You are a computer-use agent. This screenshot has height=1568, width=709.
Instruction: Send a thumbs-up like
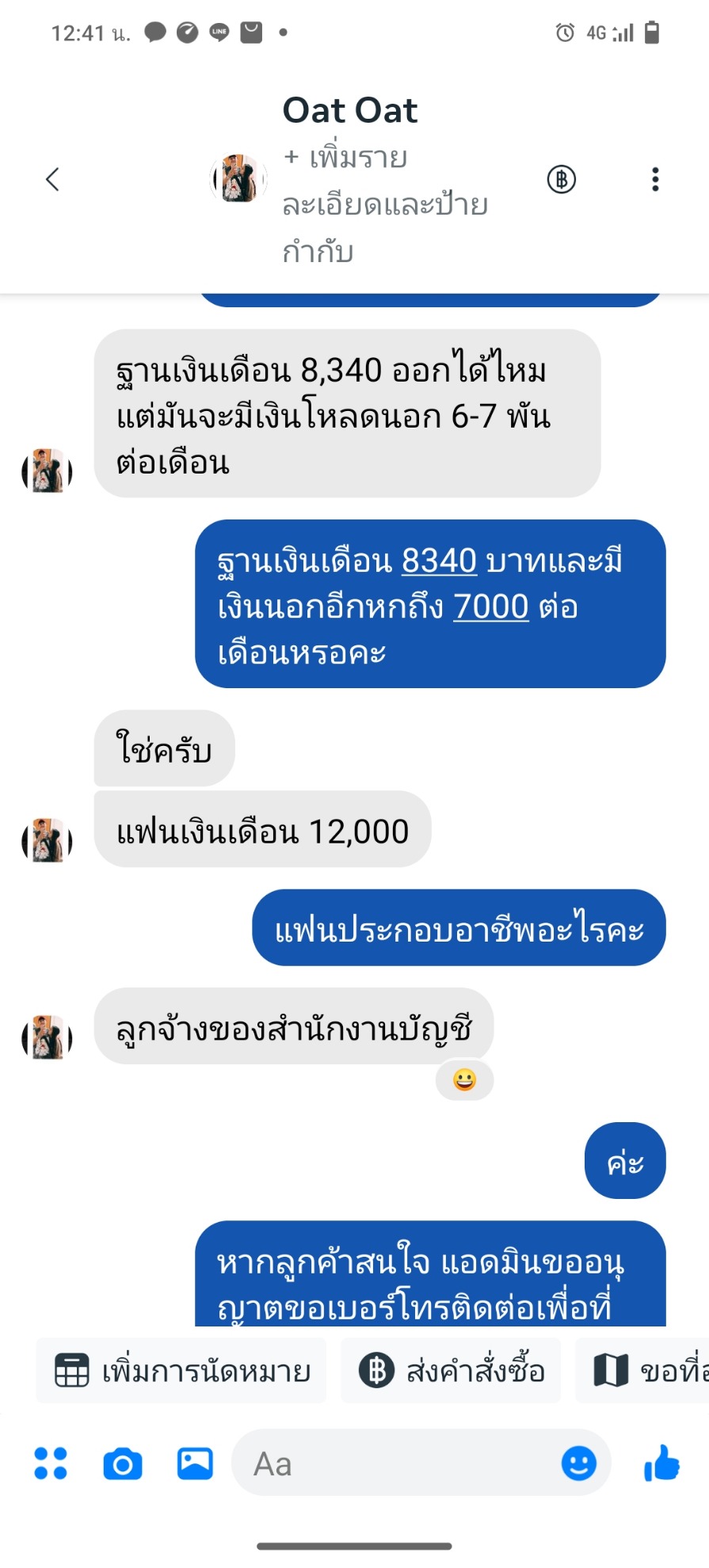661,1463
